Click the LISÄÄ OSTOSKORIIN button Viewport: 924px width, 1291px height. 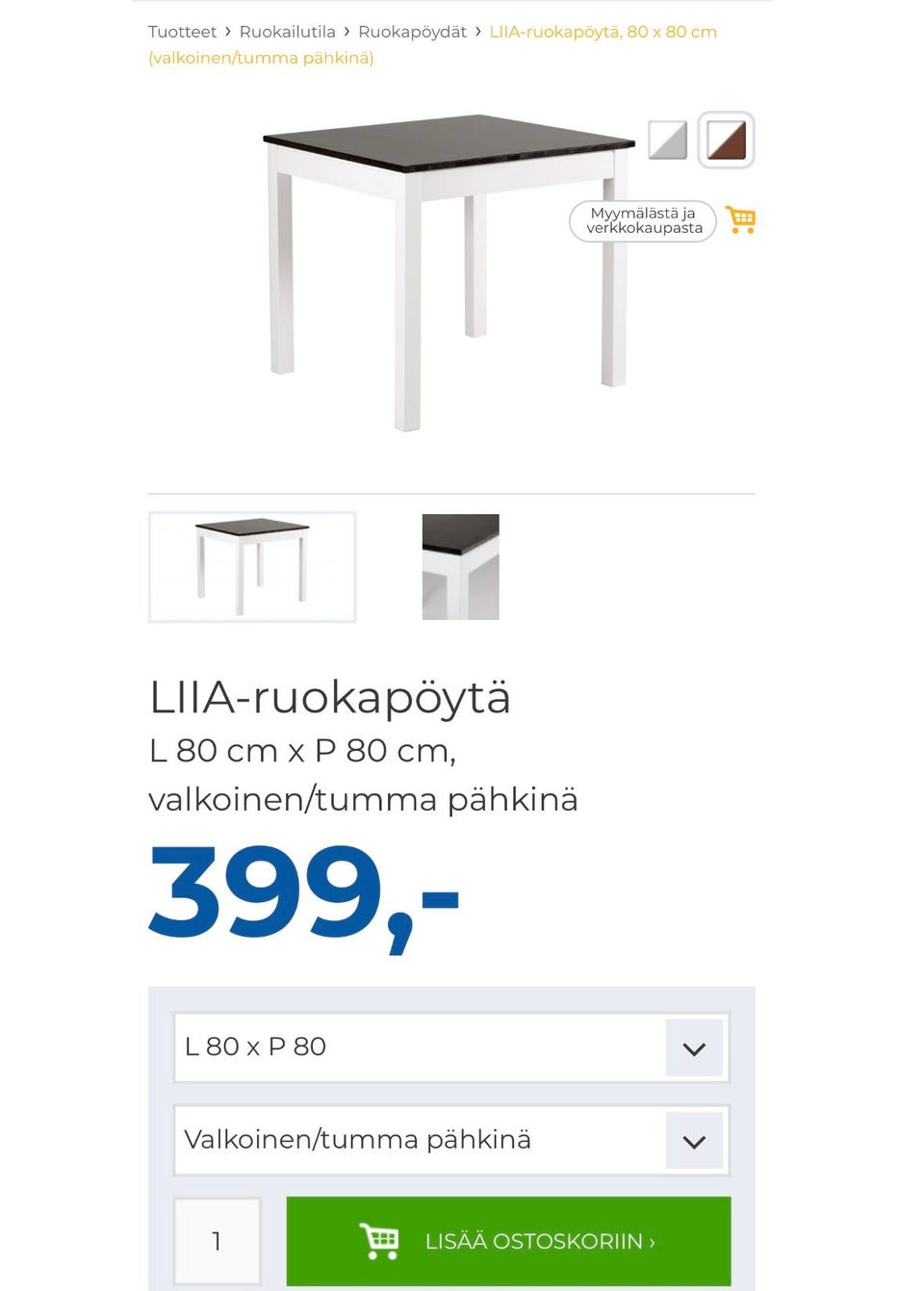click(507, 1242)
